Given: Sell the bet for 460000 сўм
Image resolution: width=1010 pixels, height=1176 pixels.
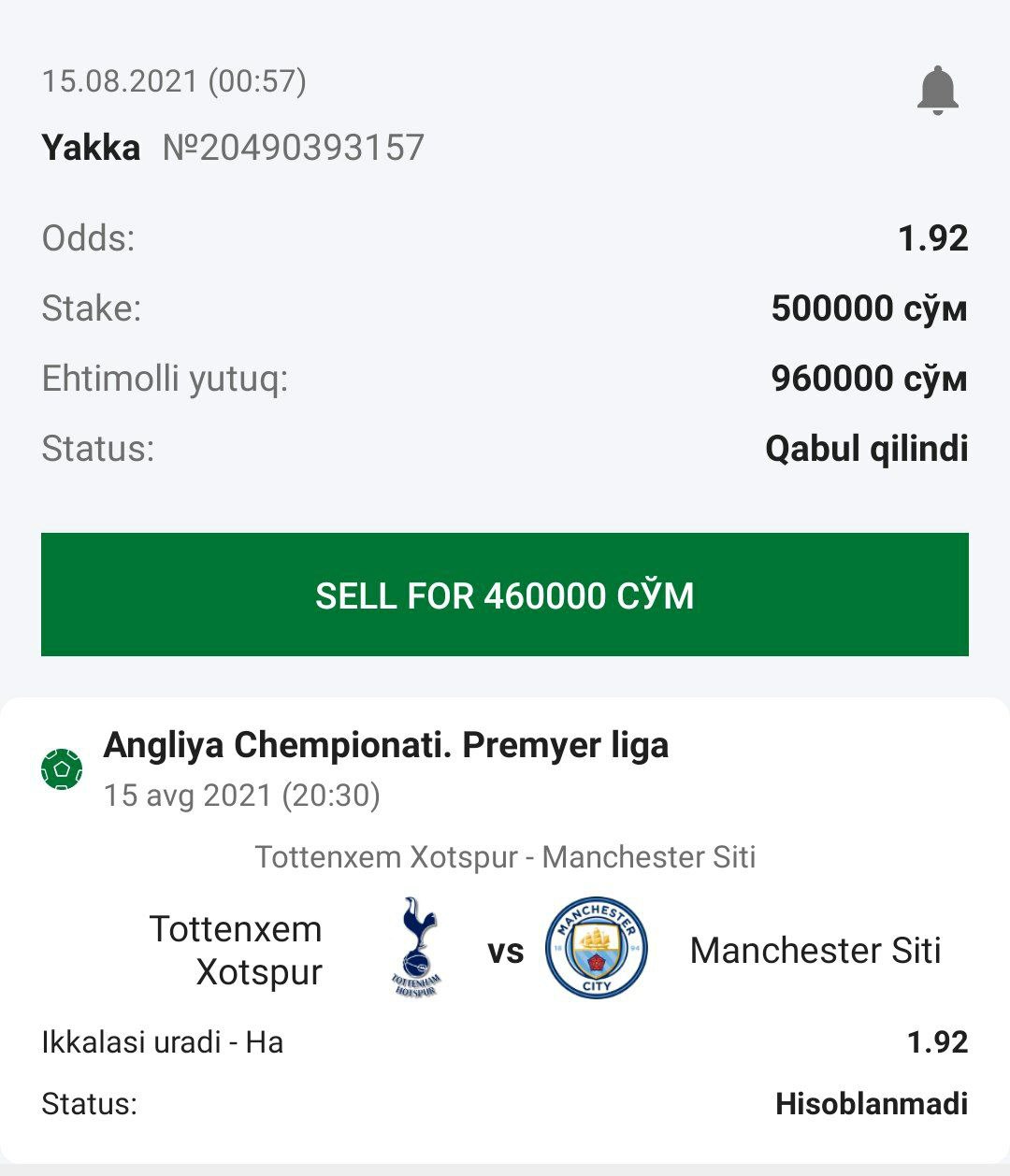Looking at the screenshot, I should 505,595.
